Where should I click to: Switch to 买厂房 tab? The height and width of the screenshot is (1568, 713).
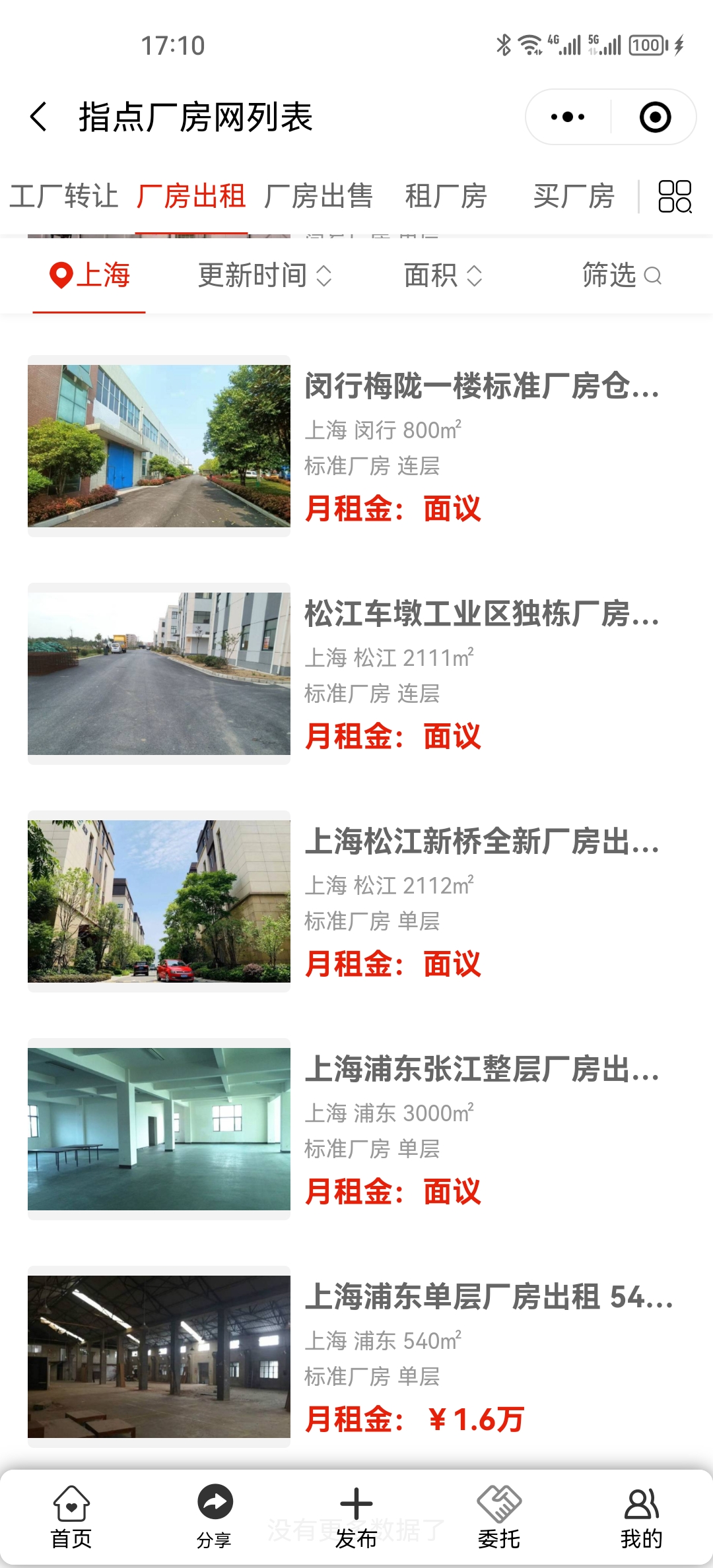pyautogui.click(x=573, y=196)
